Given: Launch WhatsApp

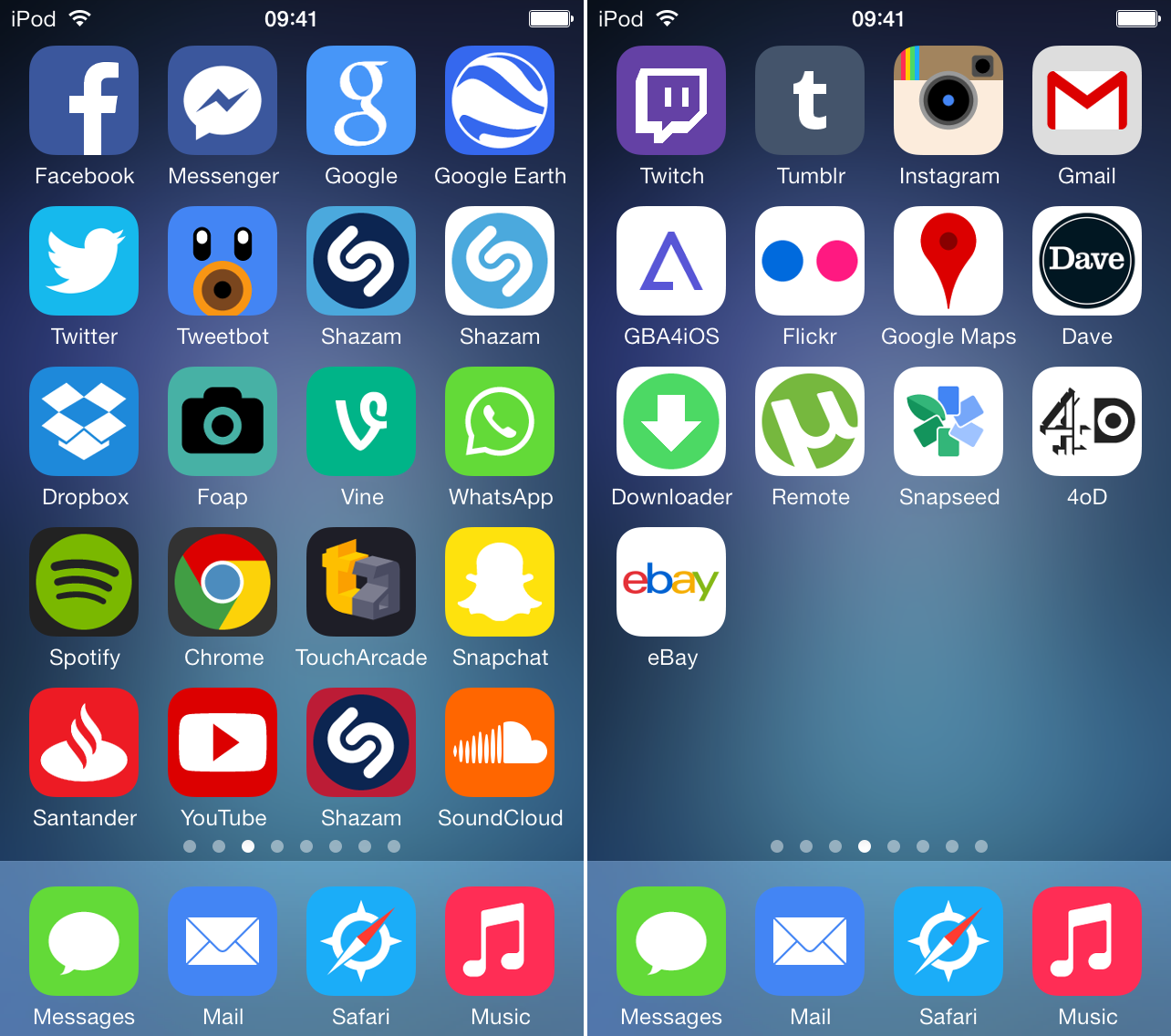Looking at the screenshot, I should 500,421.
